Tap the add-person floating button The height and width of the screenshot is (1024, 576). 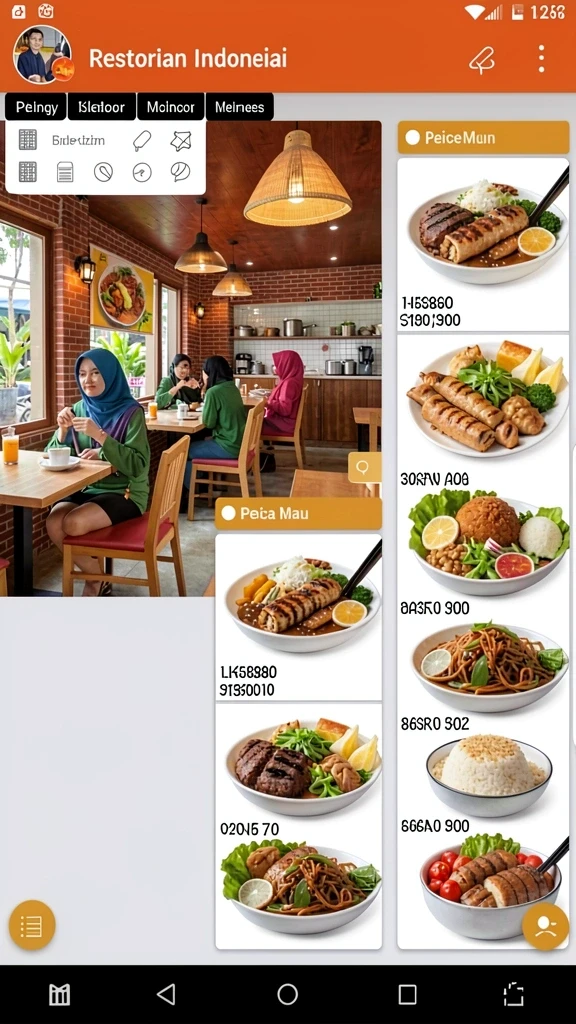pos(545,927)
